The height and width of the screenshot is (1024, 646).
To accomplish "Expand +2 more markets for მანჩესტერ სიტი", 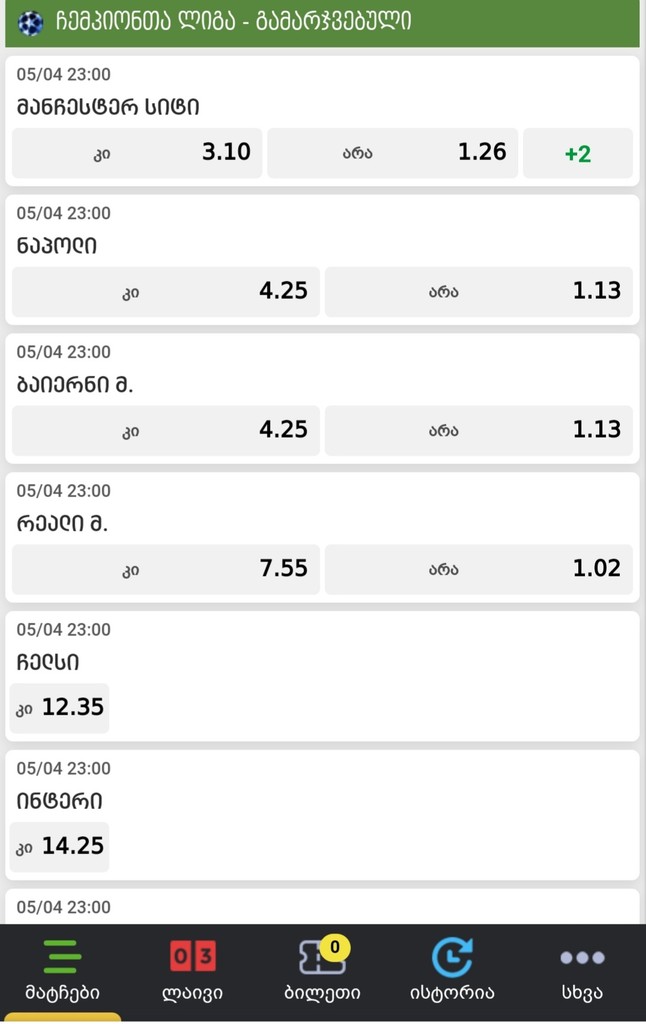I will coord(577,154).
